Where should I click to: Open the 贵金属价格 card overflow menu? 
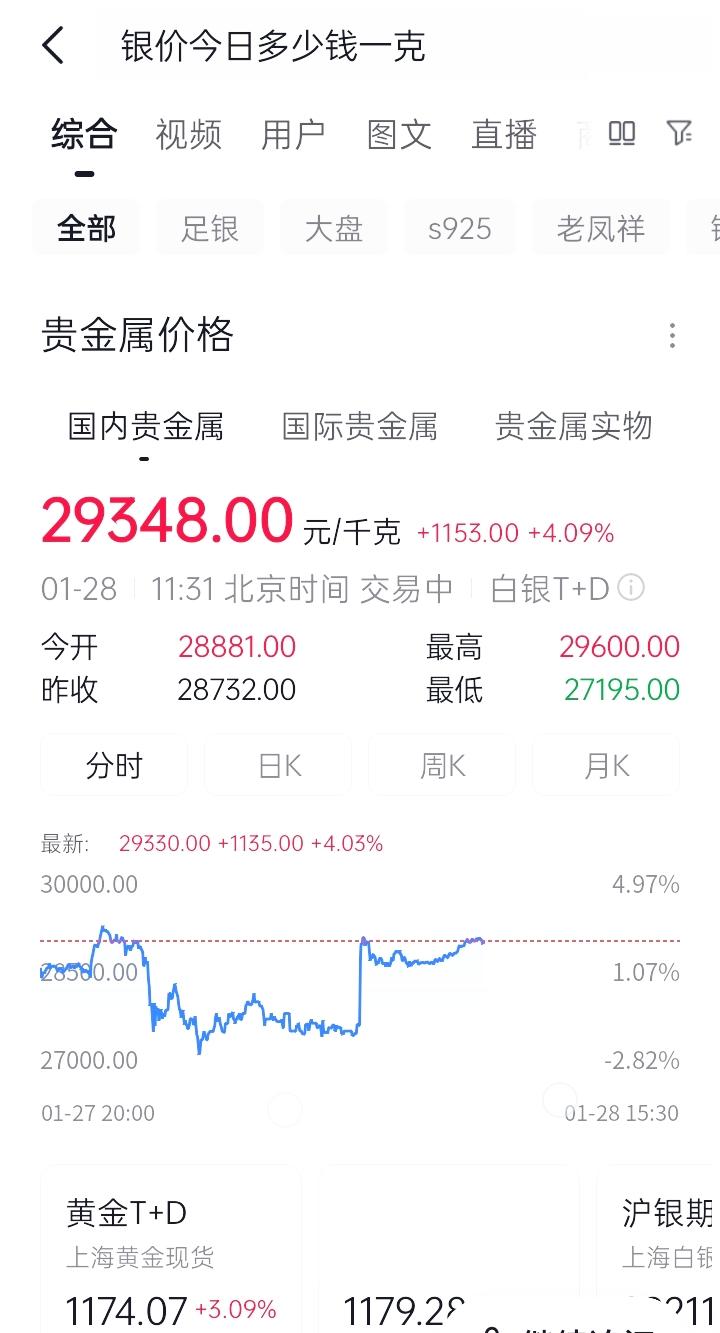[672, 335]
